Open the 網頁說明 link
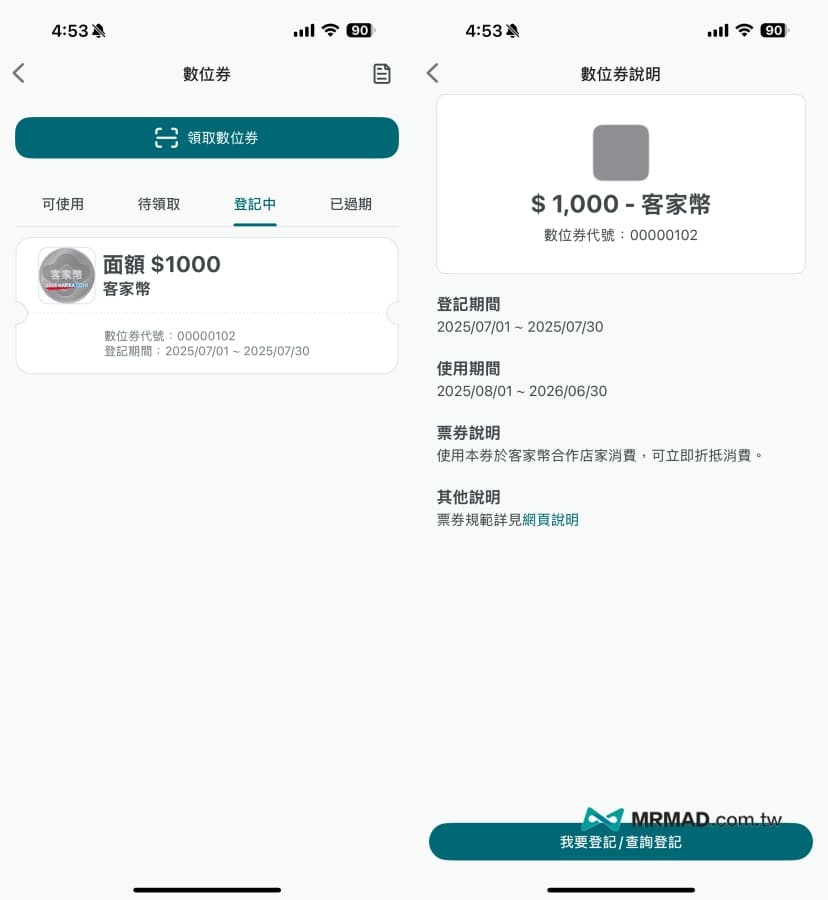Screen dimensions: 828x900 coord(550,520)
